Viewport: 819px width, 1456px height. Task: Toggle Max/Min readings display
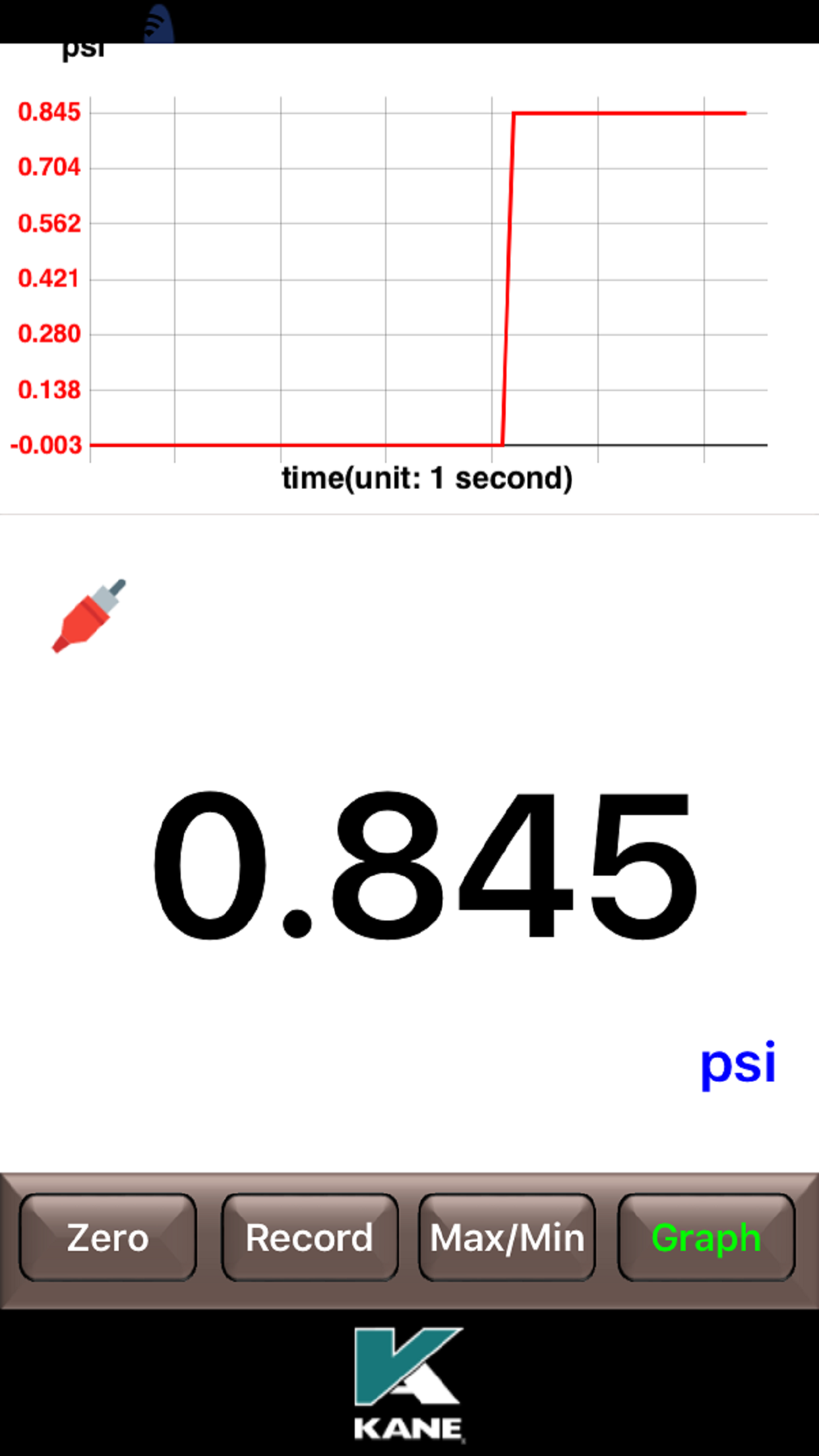tap(506, 1237)
